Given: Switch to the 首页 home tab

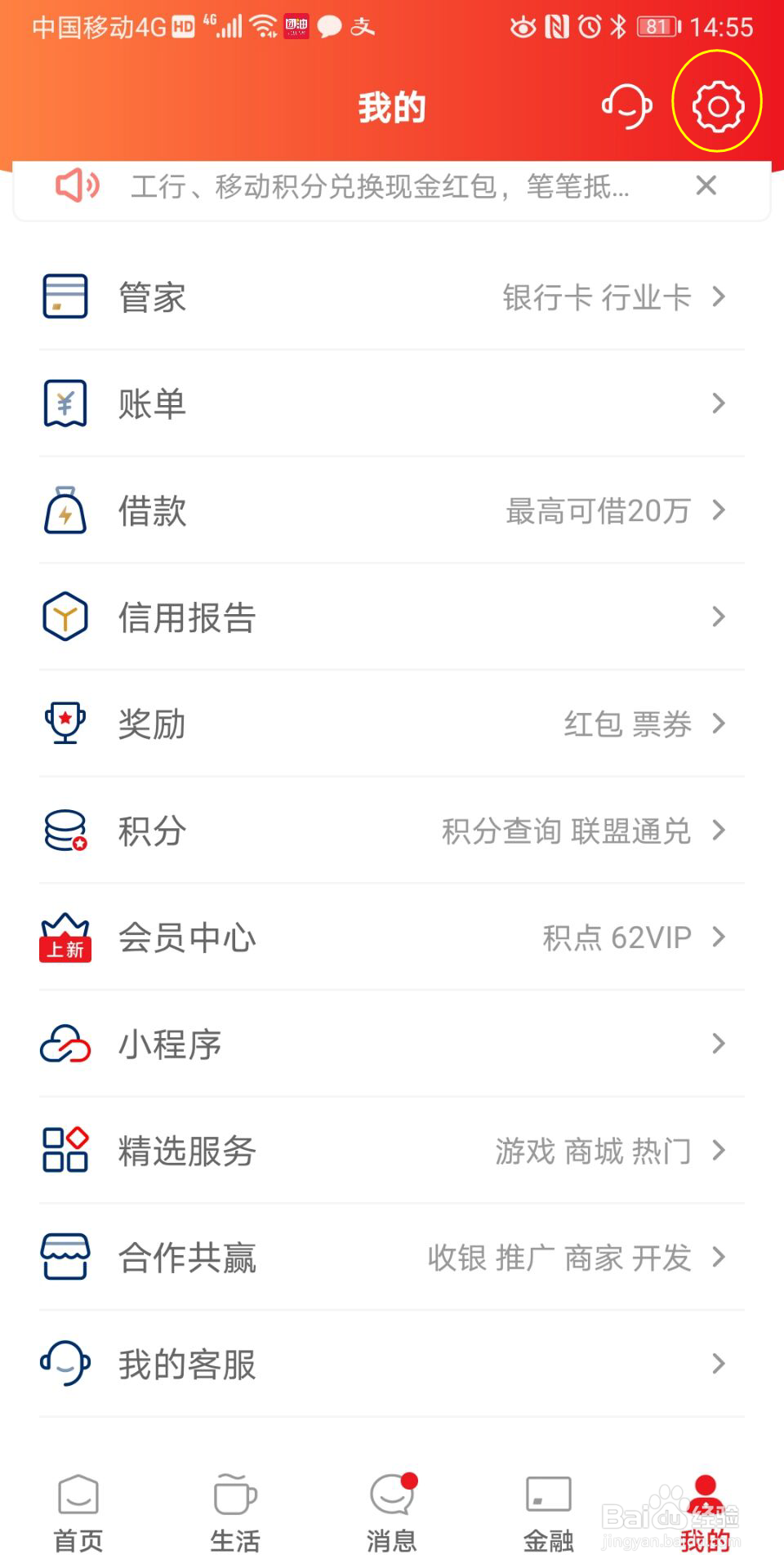Looking at the screenshot, I should 78,1513.
